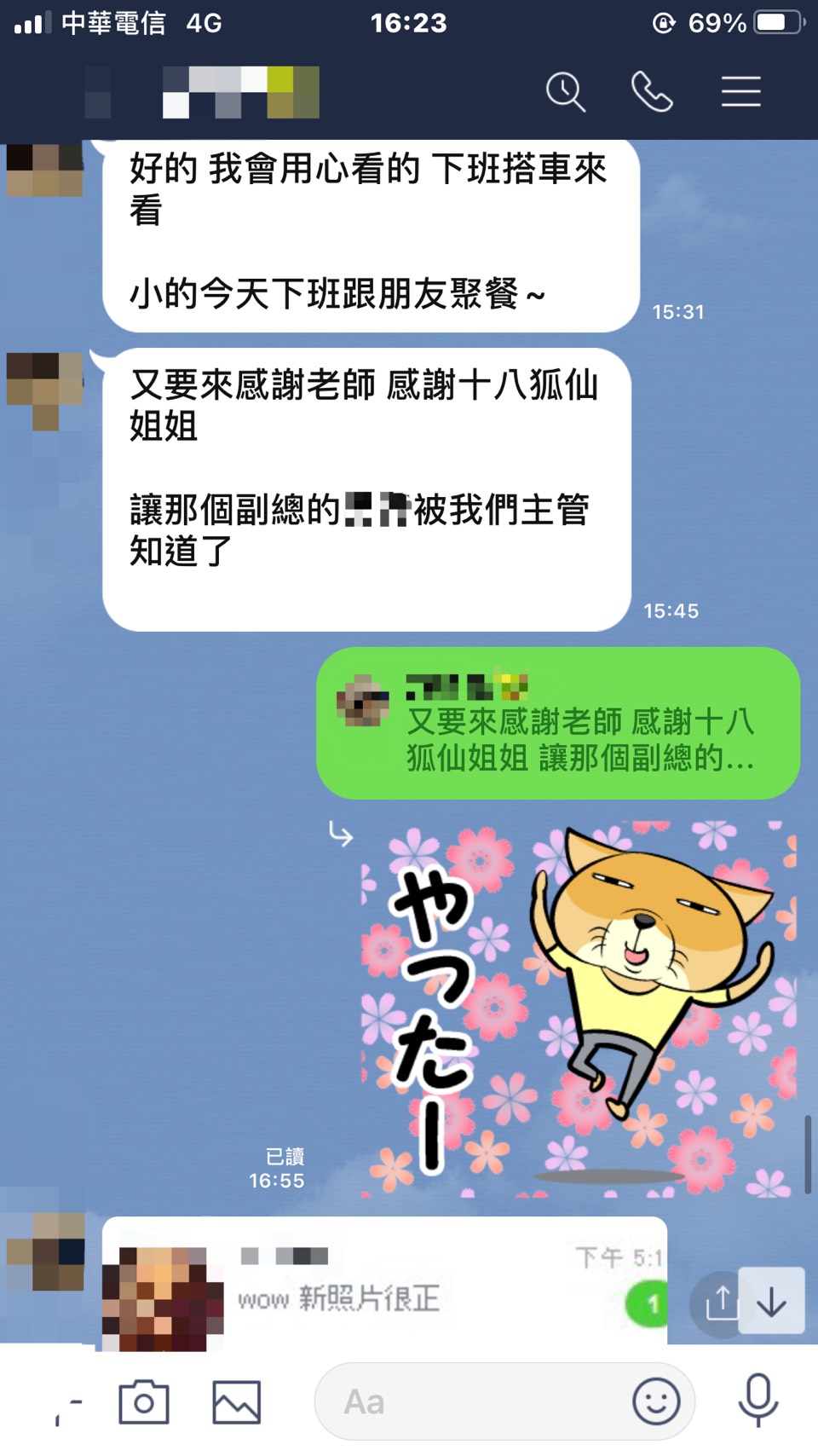Open the quoted reply in green bubble
The height and width of the screenshot is (1456, 818).
click(x=558, y=723)
